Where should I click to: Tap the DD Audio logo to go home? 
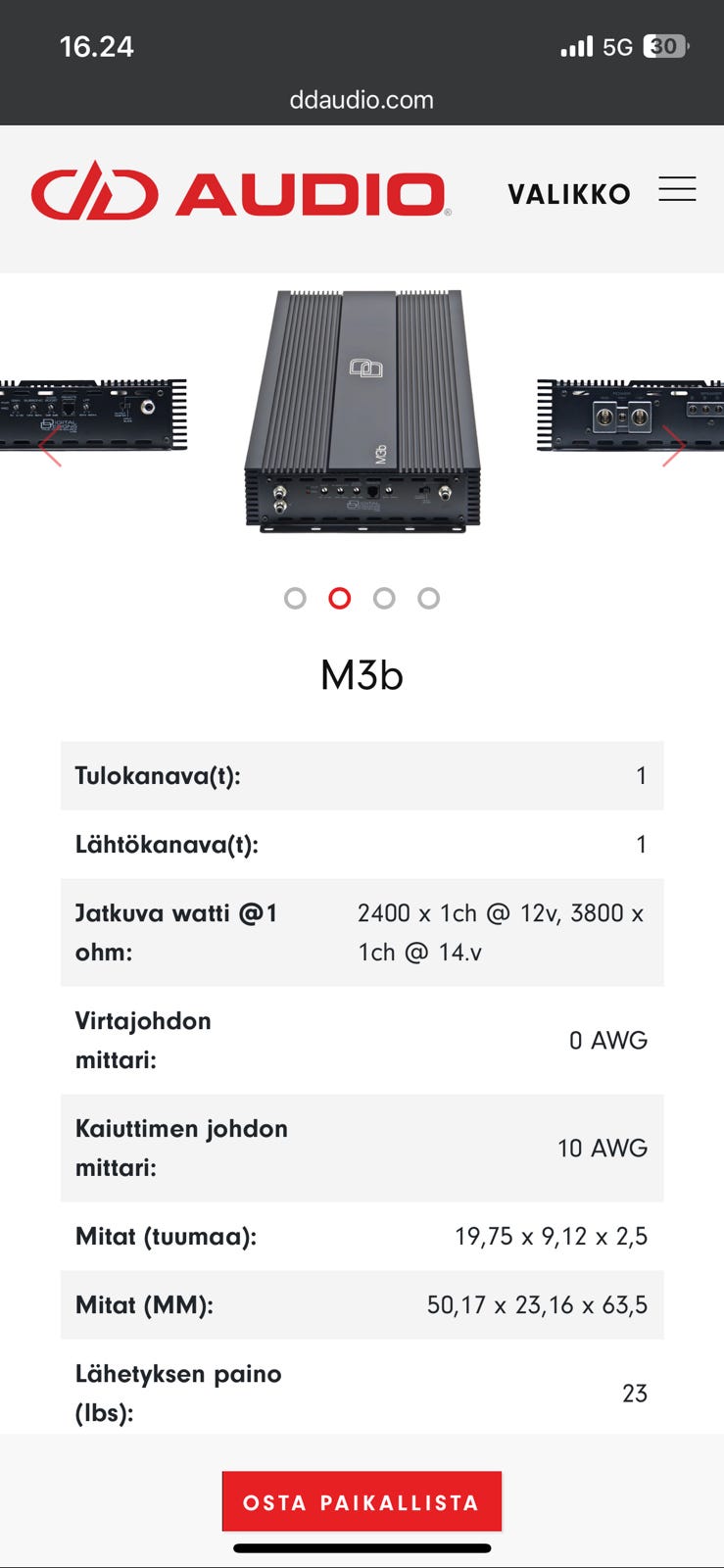click(240, 190)
